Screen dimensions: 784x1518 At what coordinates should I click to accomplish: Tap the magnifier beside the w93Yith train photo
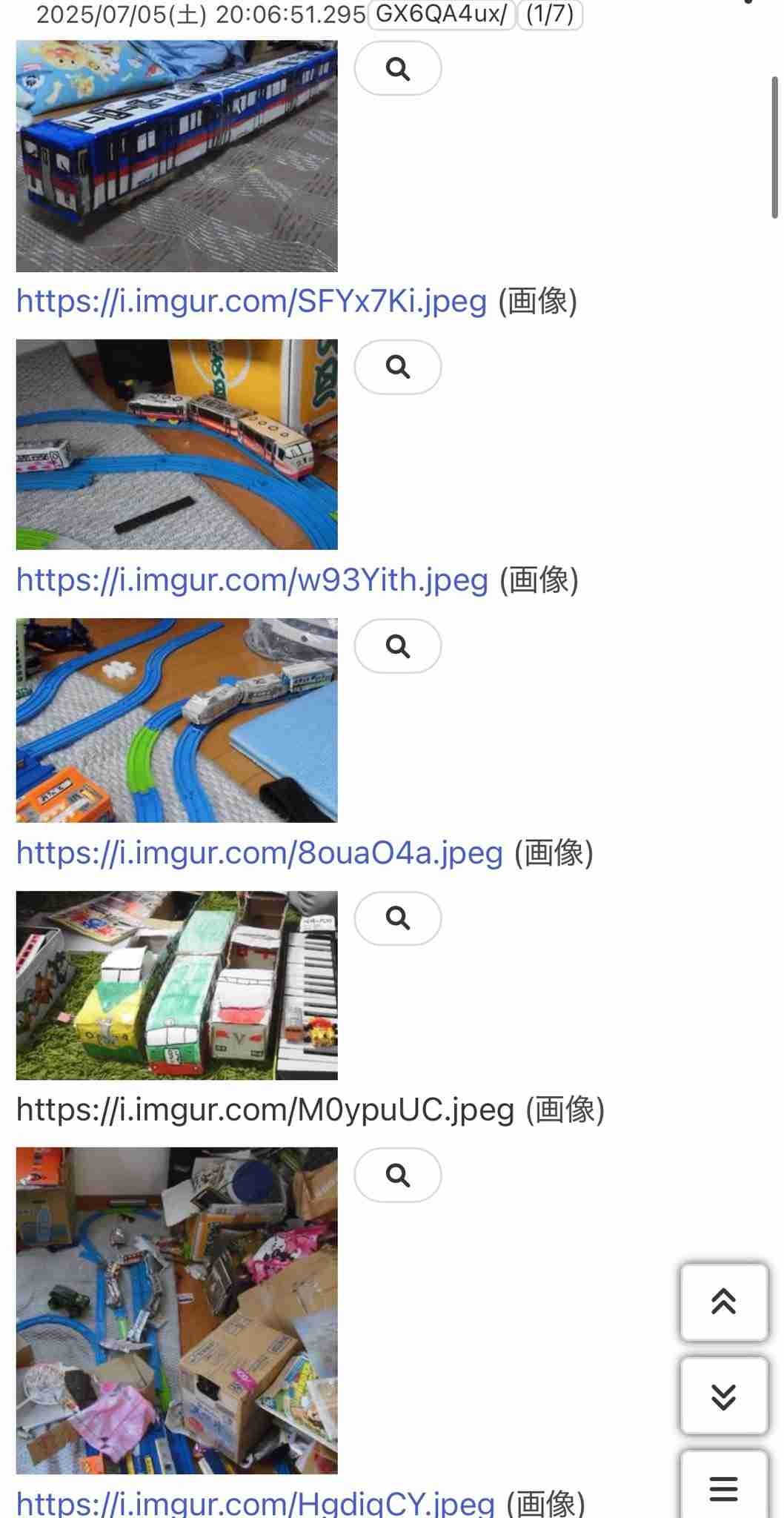pos(398,367)
